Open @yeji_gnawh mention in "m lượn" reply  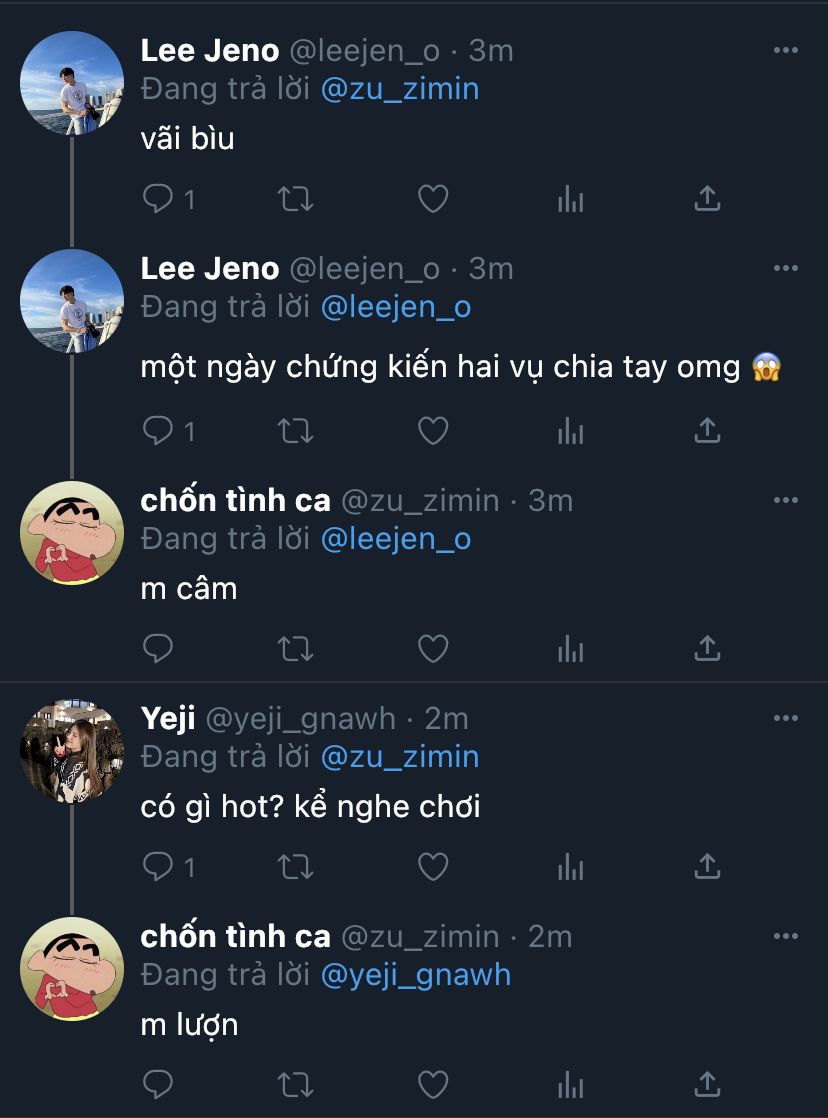point(415,975)
